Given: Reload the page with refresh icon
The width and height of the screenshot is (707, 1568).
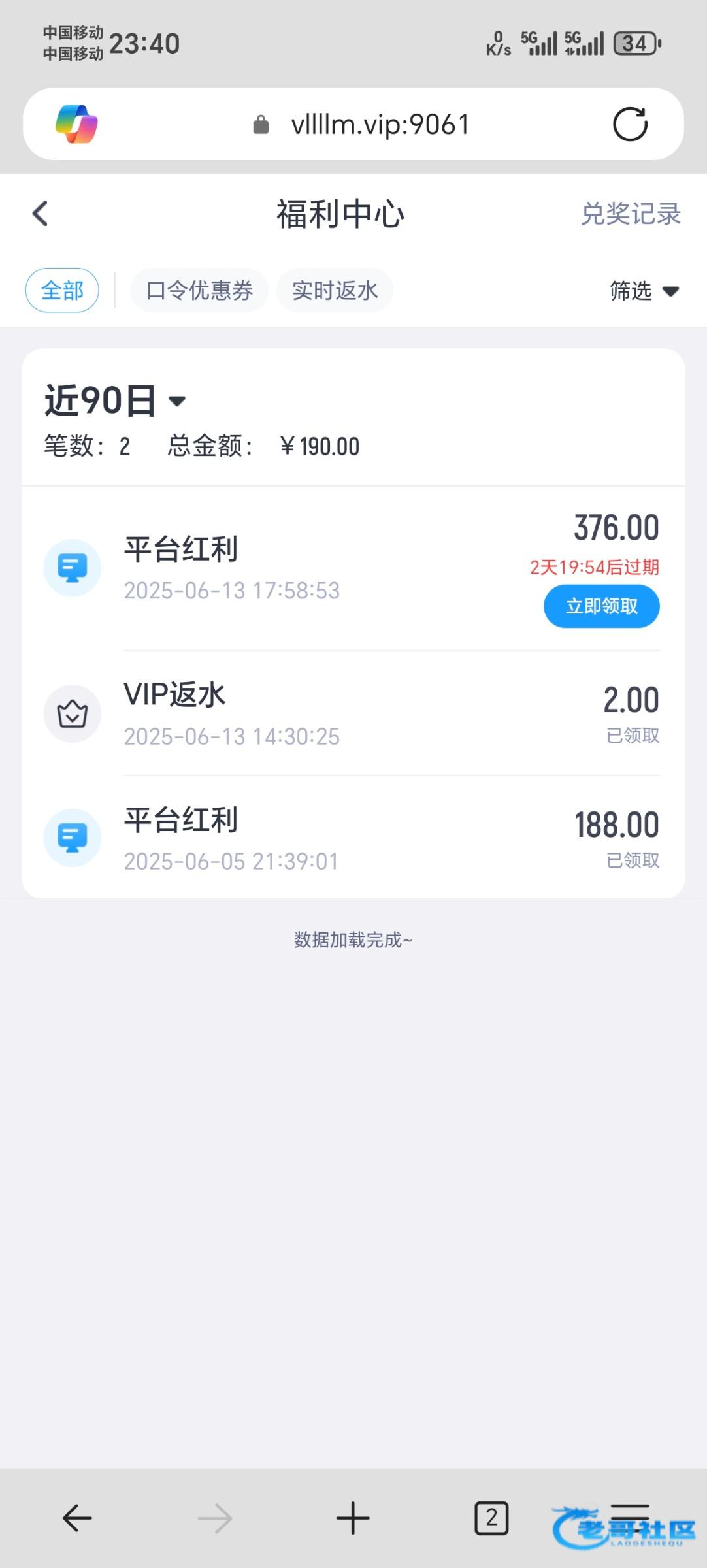Looking at the screenshot, I should pyautogui.click(x=630, y=124).
